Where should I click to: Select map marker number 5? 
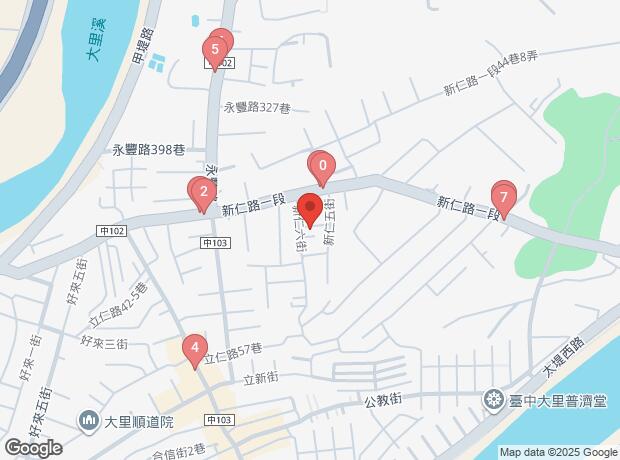click(x=214, y=48)
